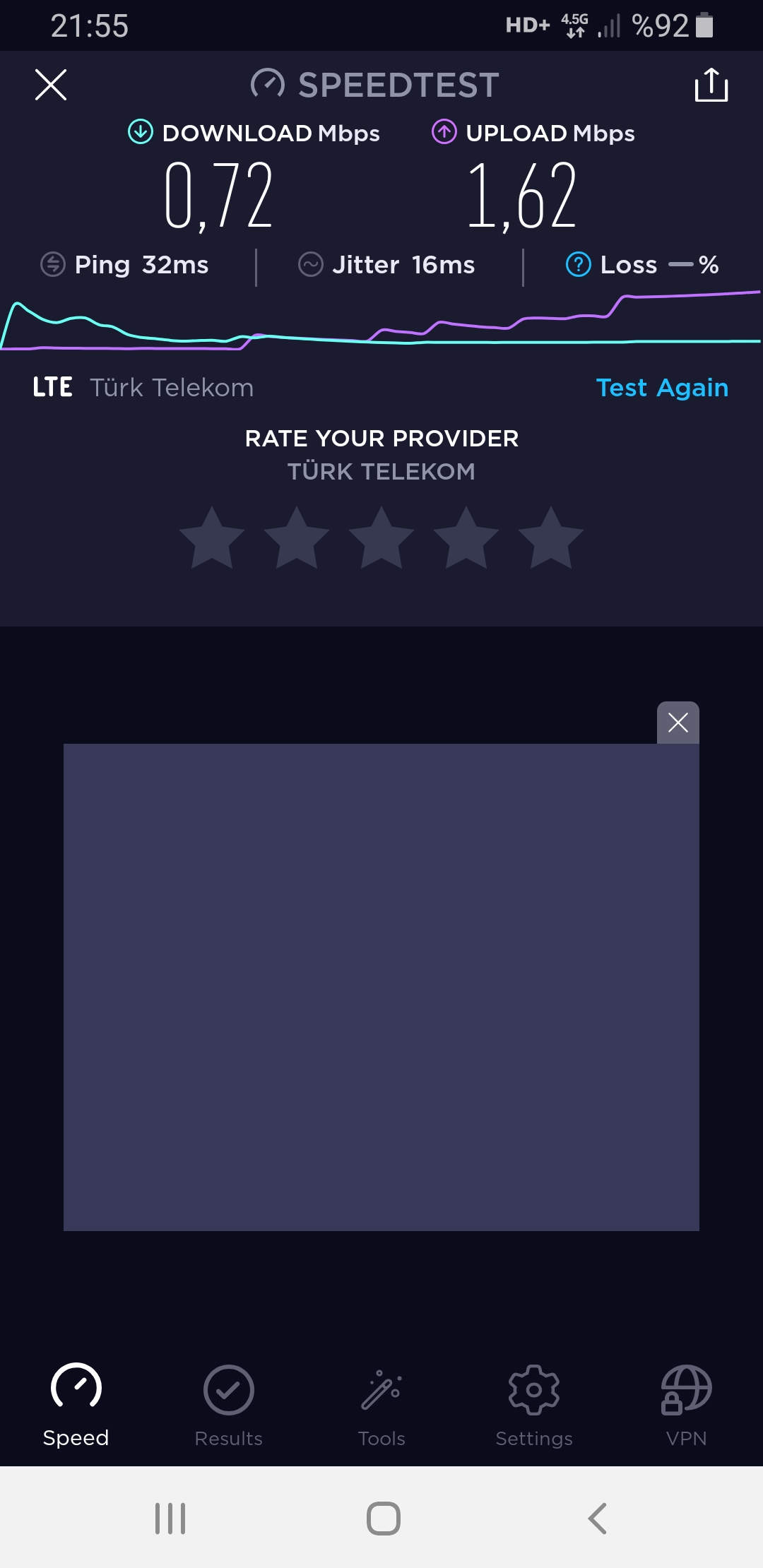The image size is (763, 1568).
Task: Go back using the system back button
Action: [x=598, y=1518]
